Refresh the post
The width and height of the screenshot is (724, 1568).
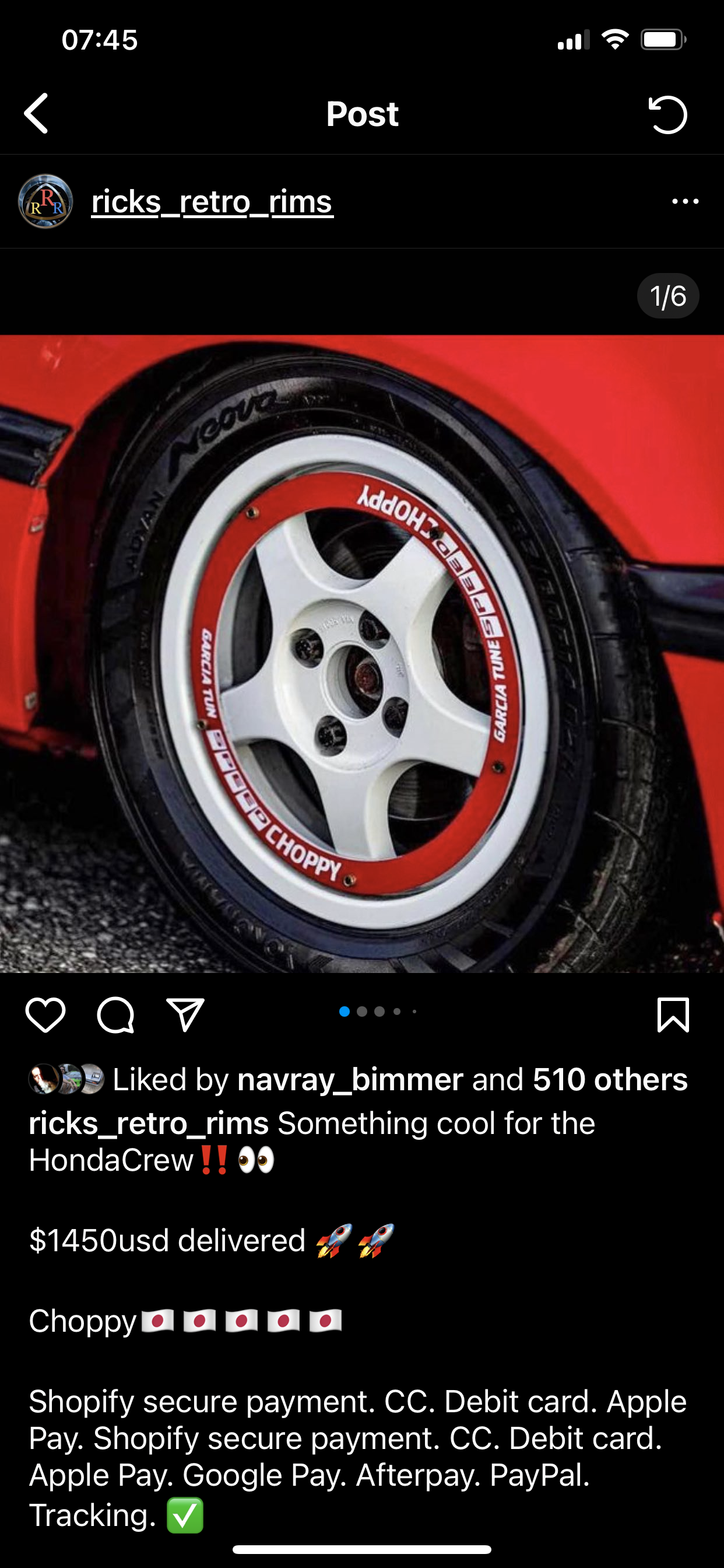pyautogui.click(x=667, y=114)
